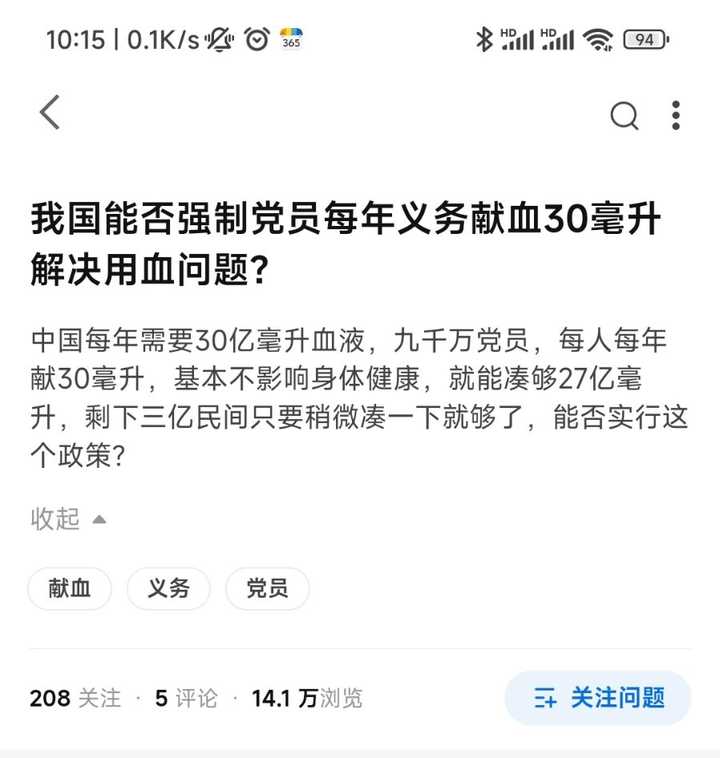Open the search magnifier icon
720x758 pixels.
(x=624, y=116)
